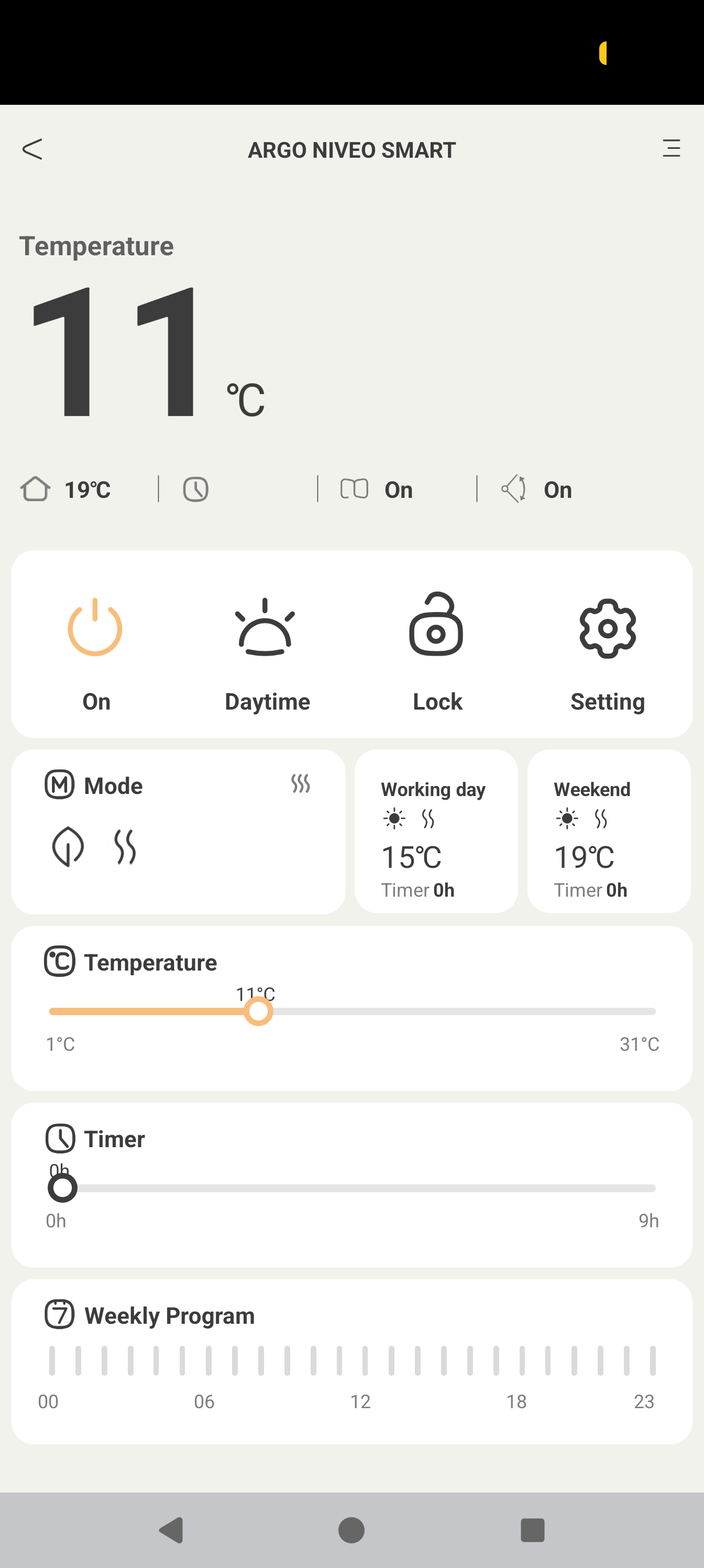This screenshot has height=1568, width=704.
Task: Open the Weekly Program schedule
Action: point(351,1361)
